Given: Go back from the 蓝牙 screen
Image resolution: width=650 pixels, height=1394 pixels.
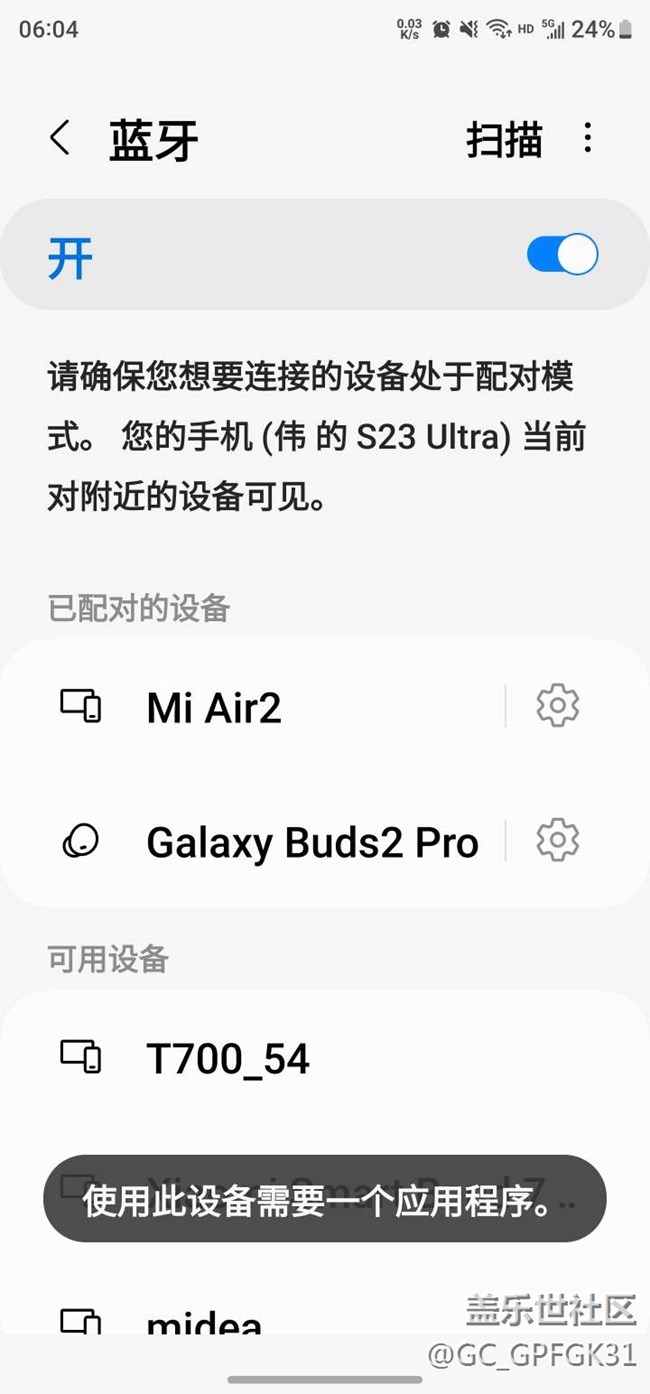Looking at the screenshot, I should pyautogui.click(x=60, y=138).
